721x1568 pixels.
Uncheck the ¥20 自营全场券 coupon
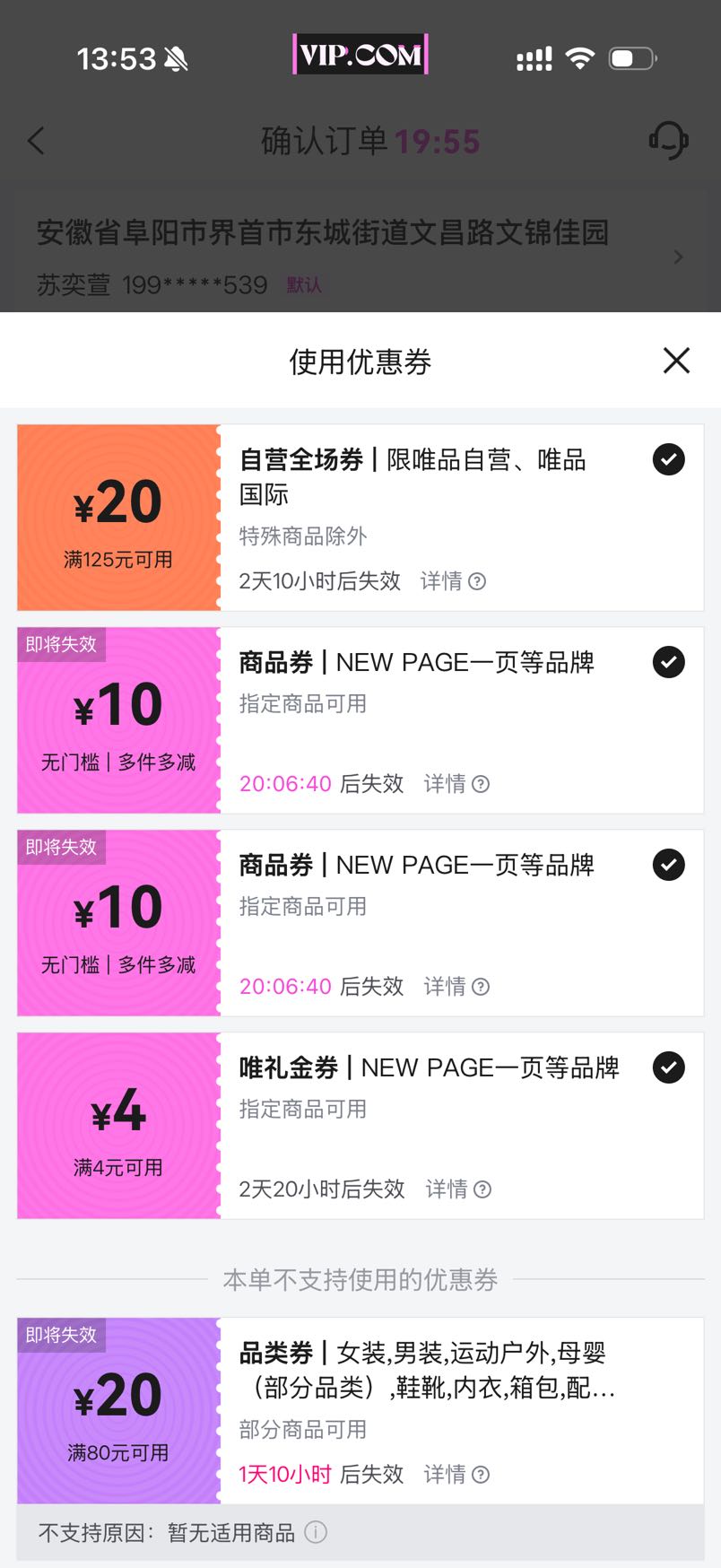click(668, 459)
